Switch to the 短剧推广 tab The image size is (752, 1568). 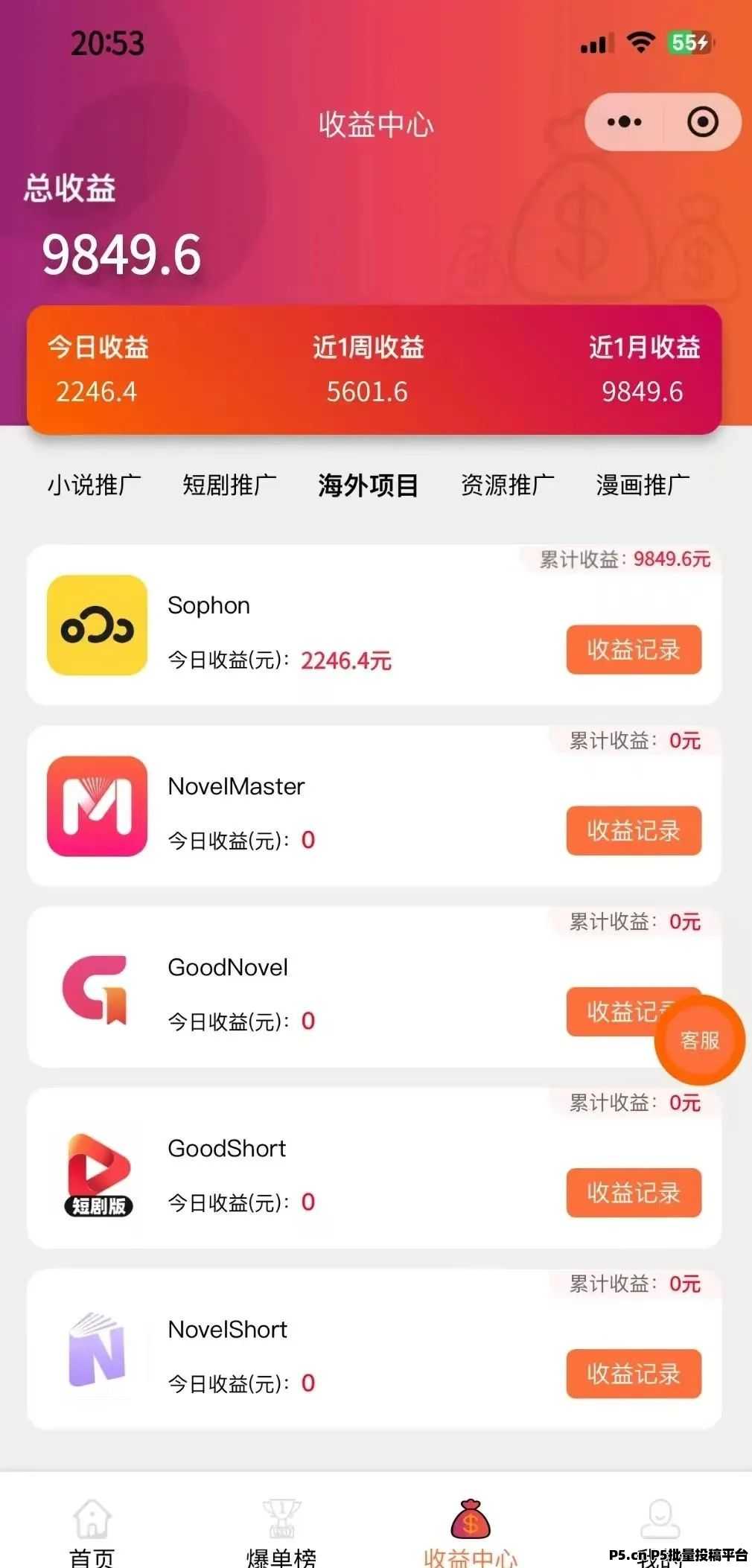click(x=230, y=485)
